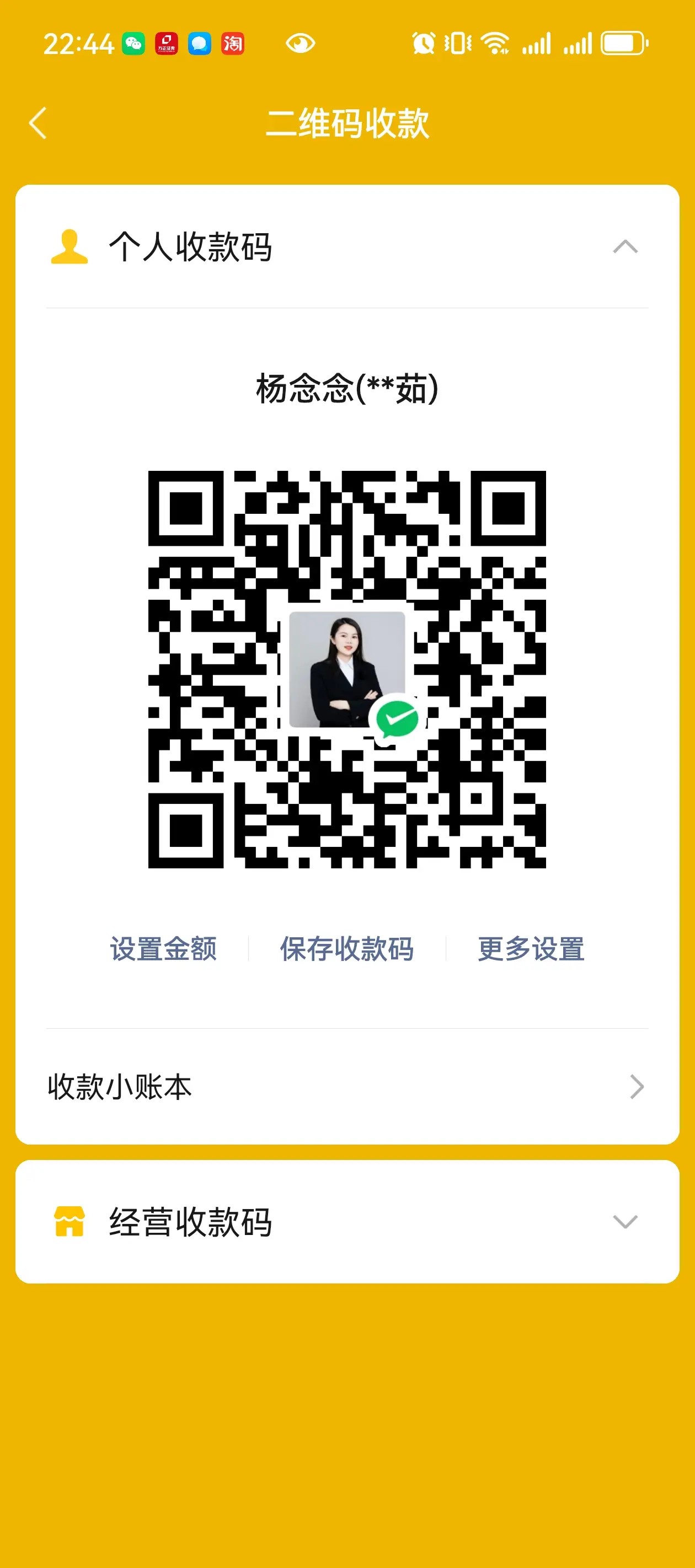This screenshot has height=1568, width=695.
Task: Tap 设置金额 to set an amount
Action: 163,948
